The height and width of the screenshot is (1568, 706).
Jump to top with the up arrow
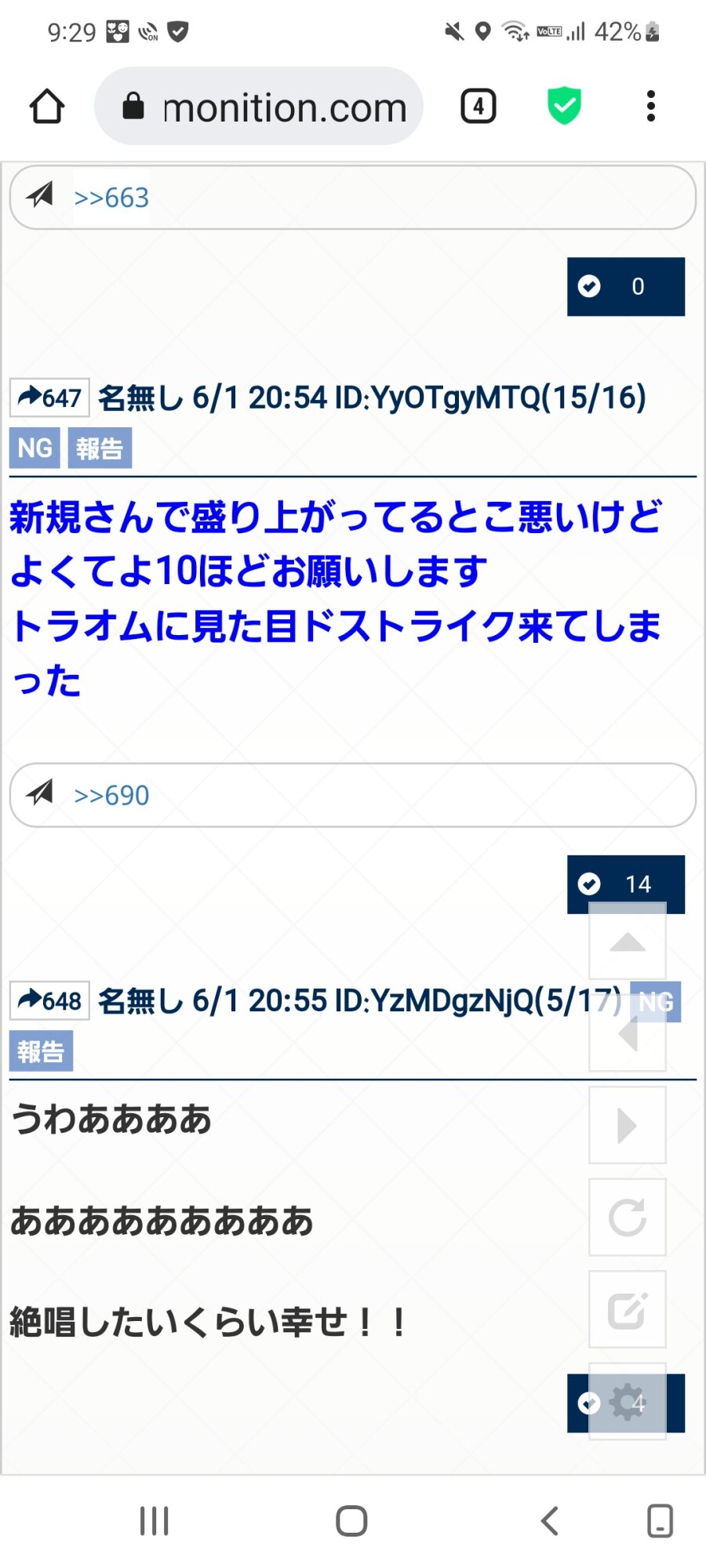628,942
